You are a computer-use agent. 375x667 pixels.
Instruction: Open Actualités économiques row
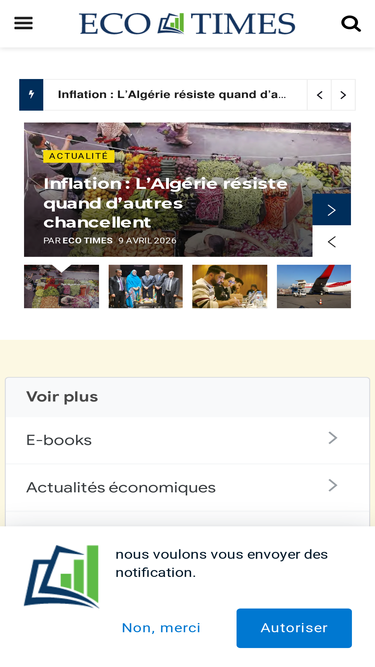(188, 487)
